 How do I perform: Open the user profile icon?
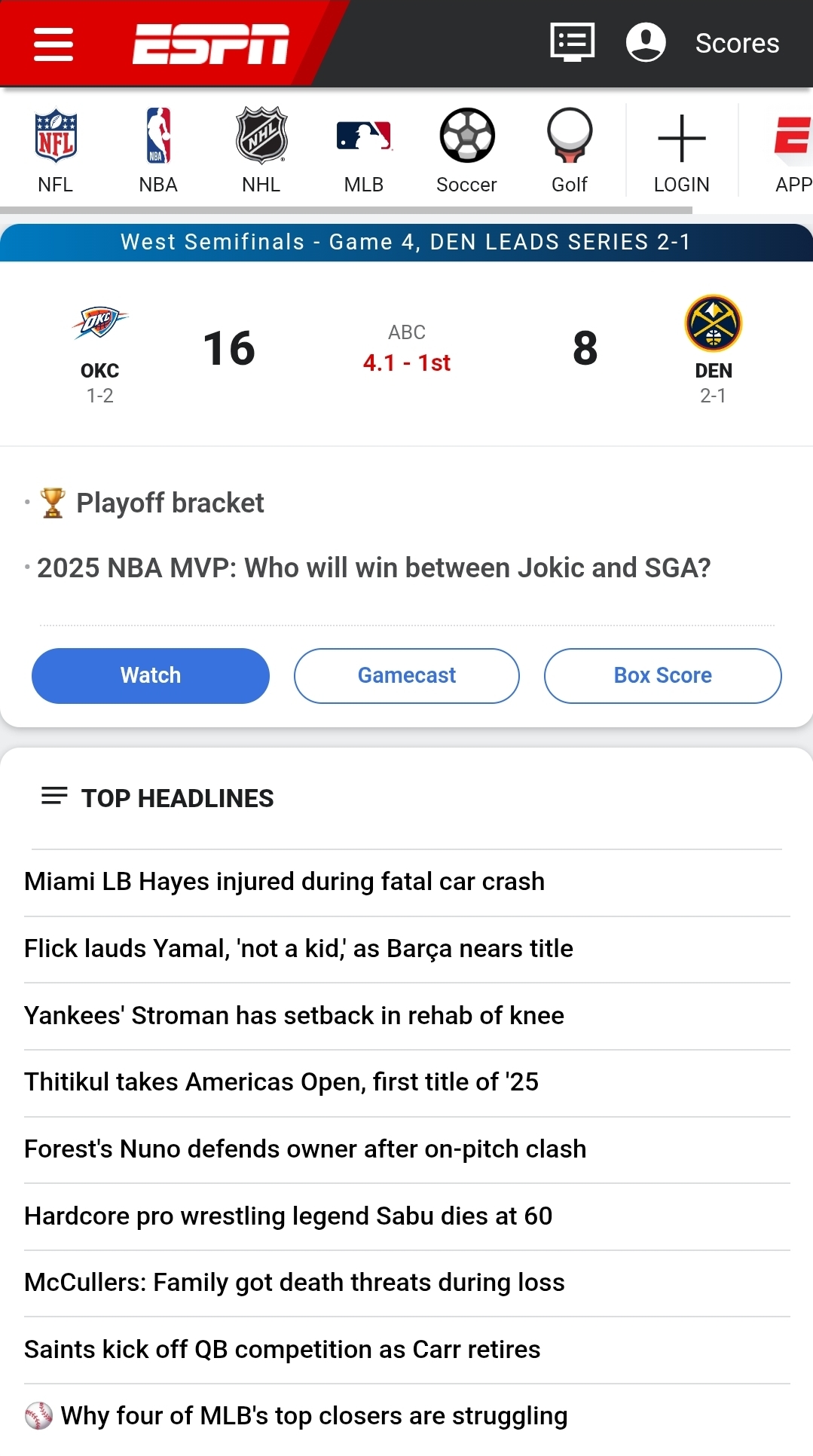tap(646, 42)
